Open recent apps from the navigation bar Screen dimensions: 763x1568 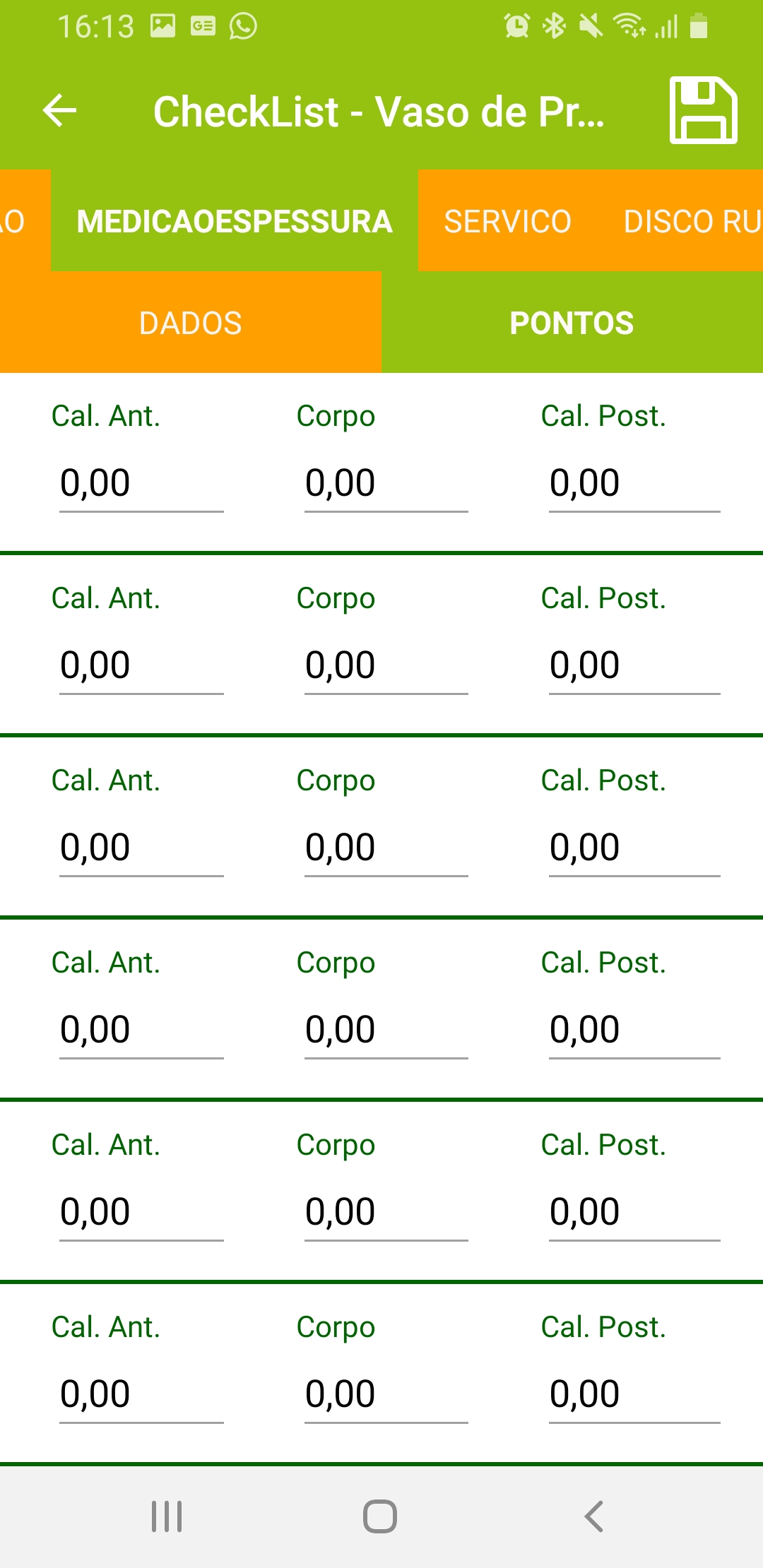167,1516
